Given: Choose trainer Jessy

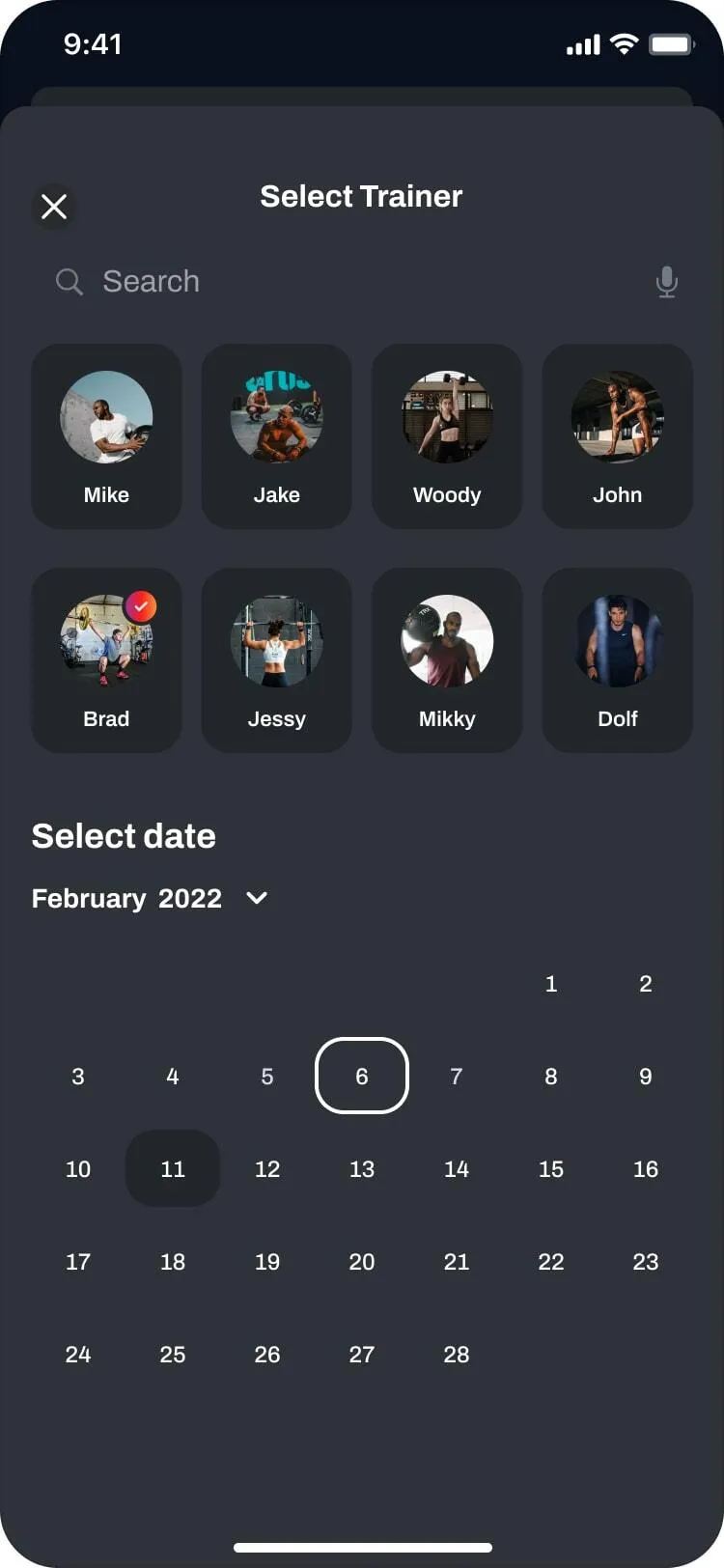Looking at the screenshot, I should click(276, 660).
